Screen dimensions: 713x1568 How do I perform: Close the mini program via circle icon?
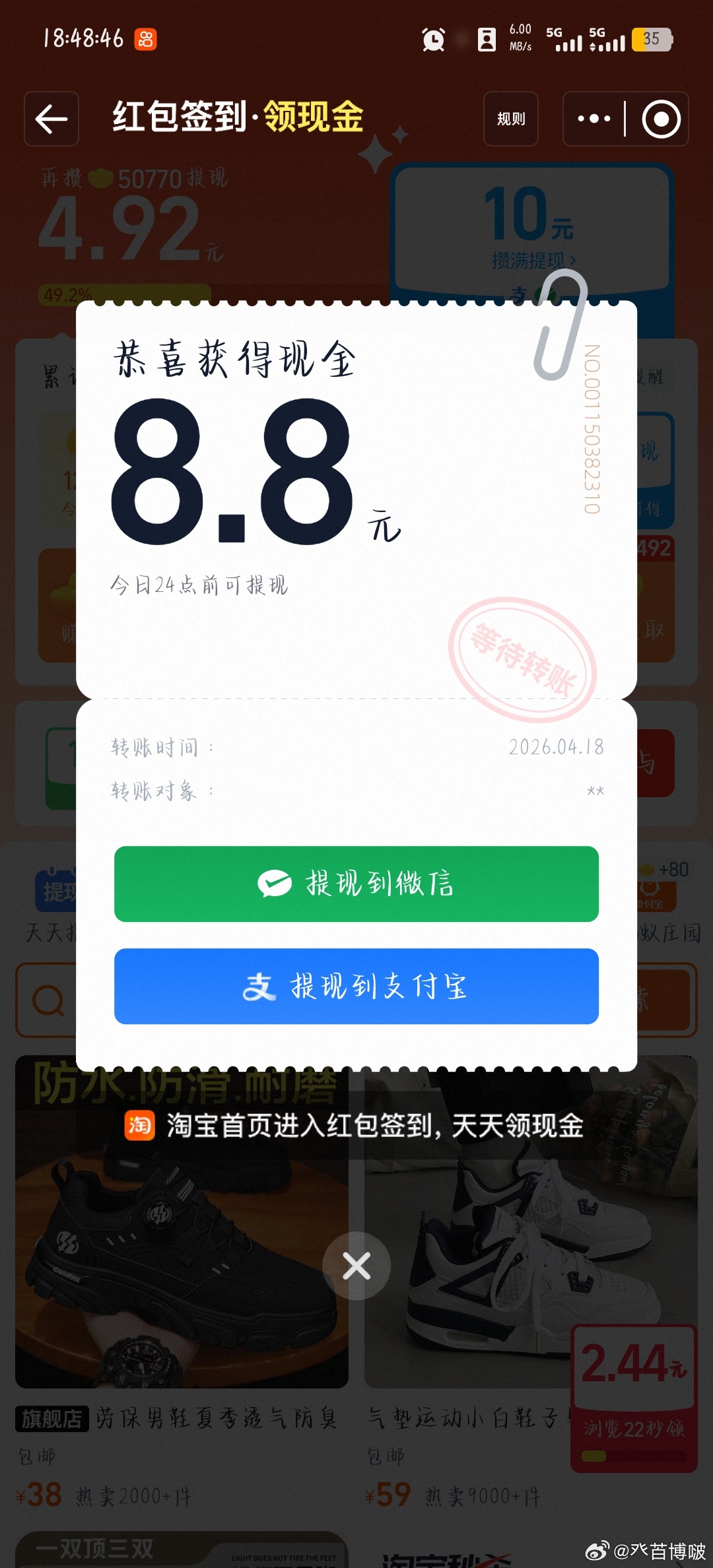click(x=661, y=119)
